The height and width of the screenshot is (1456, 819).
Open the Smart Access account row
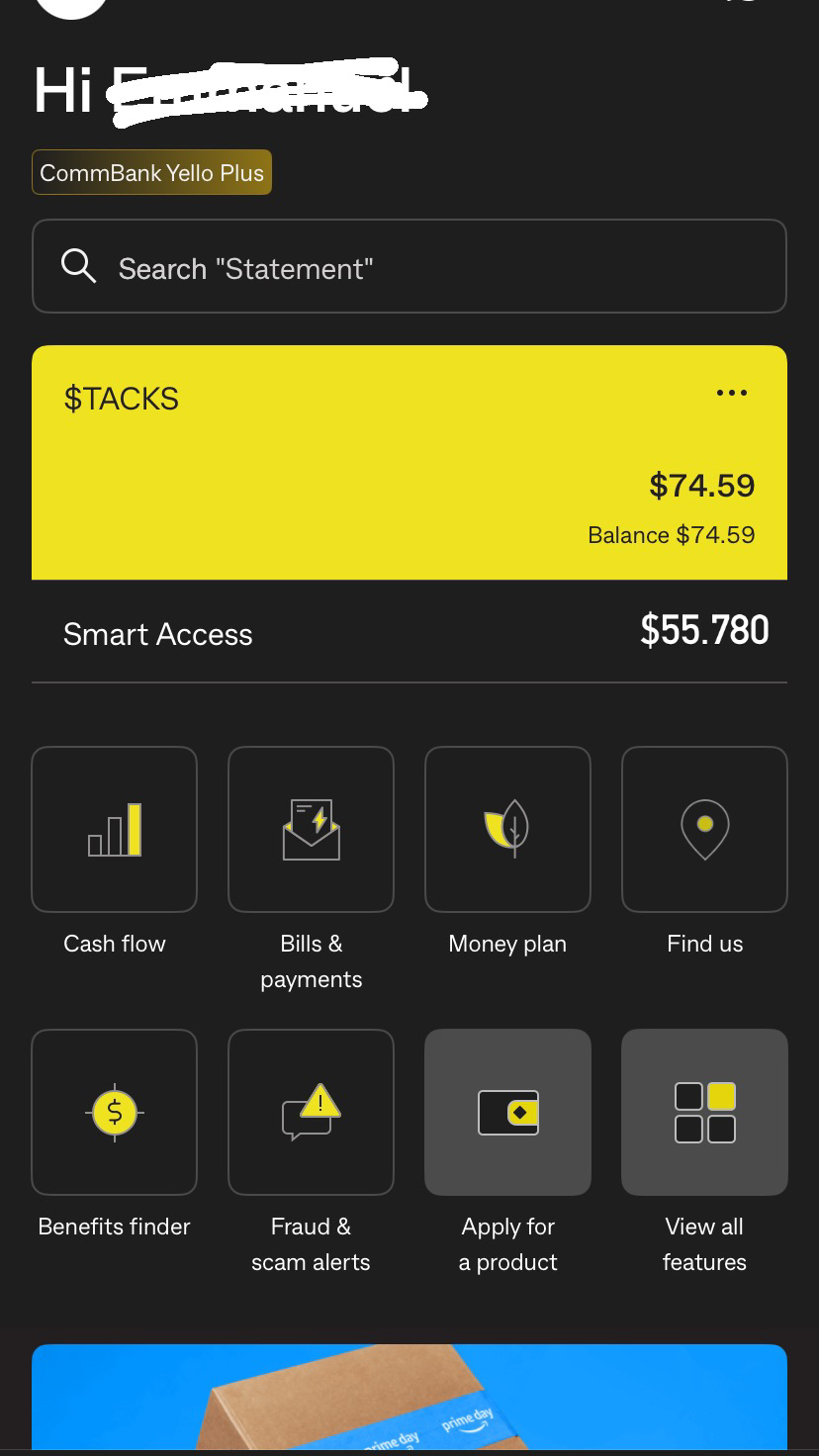click(409, 633)
